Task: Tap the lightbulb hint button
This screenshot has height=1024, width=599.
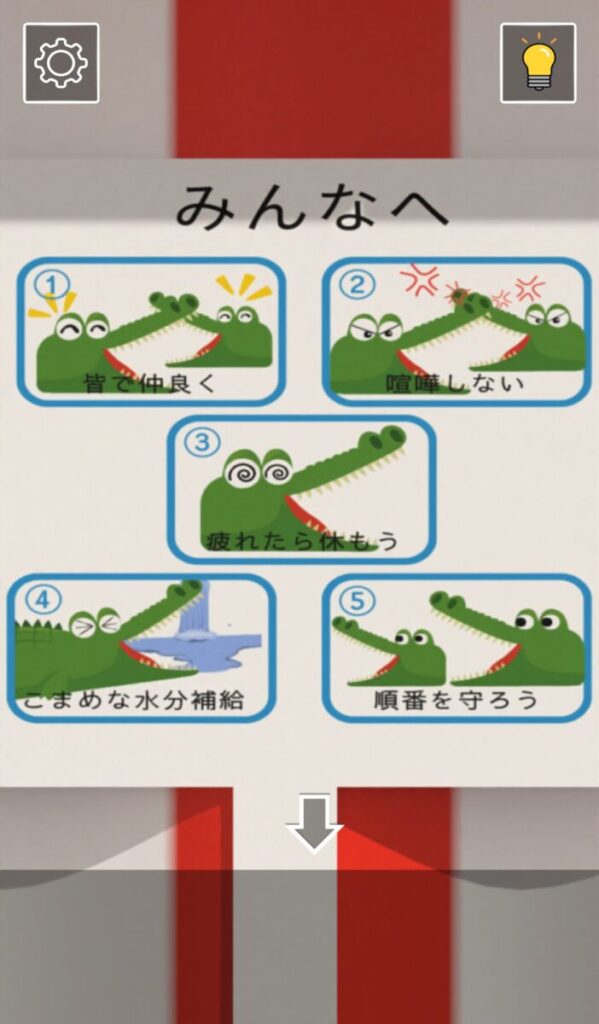Action: point(538,63)
